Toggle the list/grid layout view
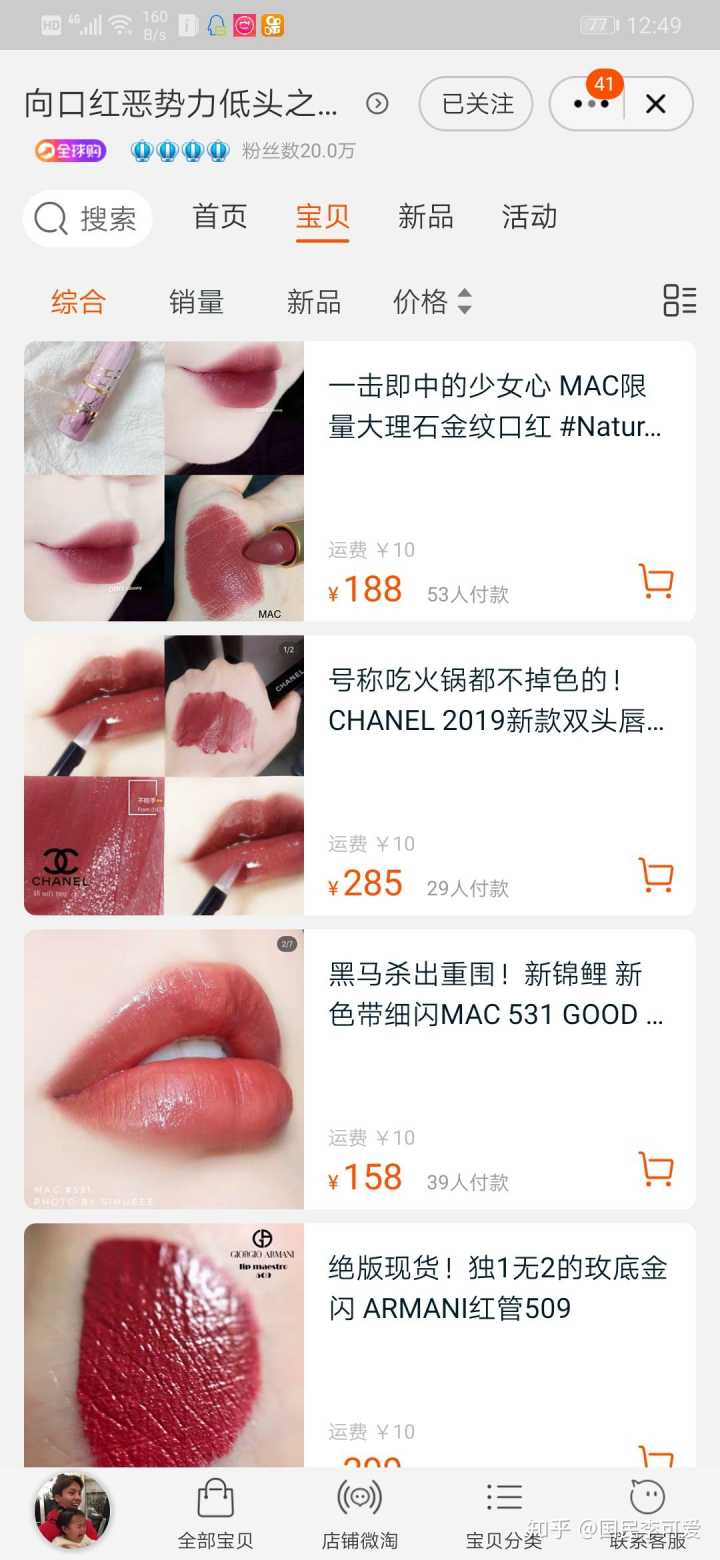 (x=680, y=300)
